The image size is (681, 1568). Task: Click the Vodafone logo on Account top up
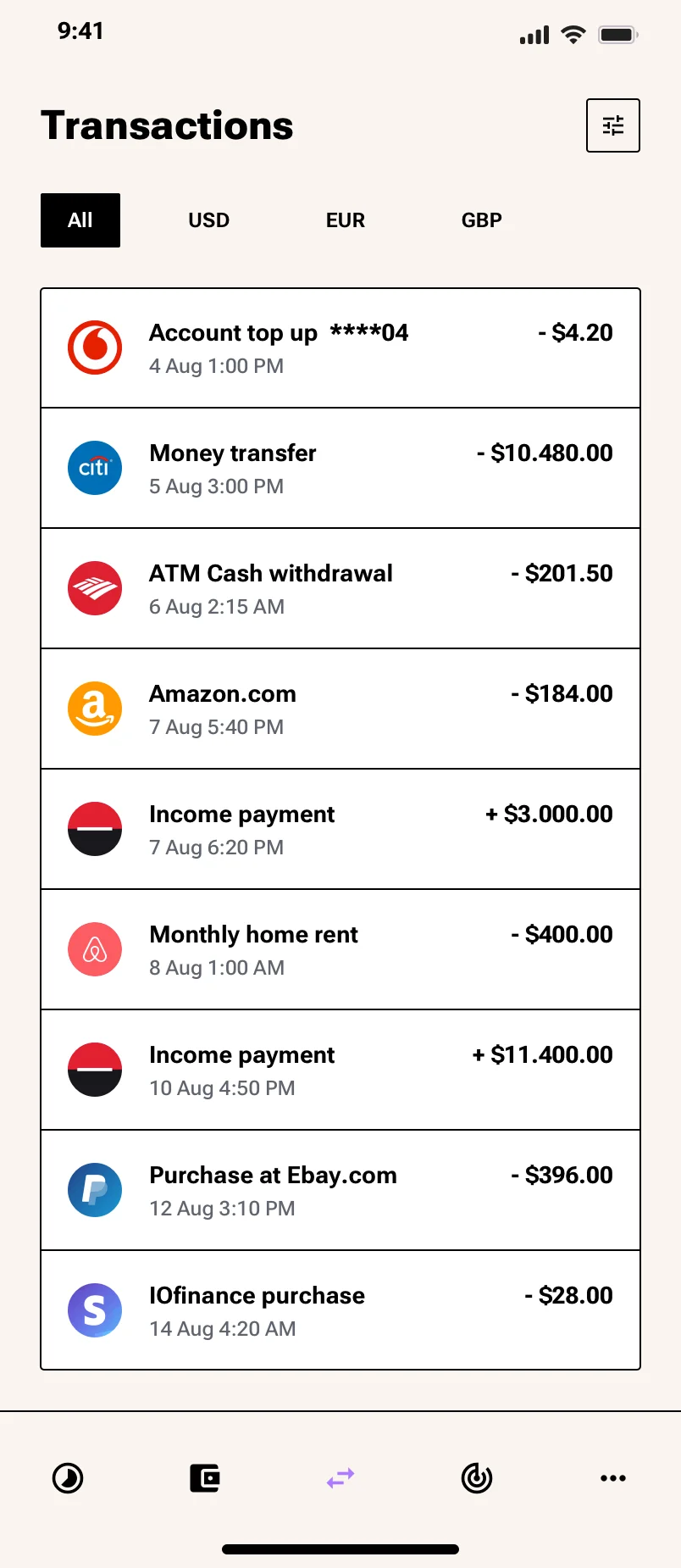click(94, 348)
